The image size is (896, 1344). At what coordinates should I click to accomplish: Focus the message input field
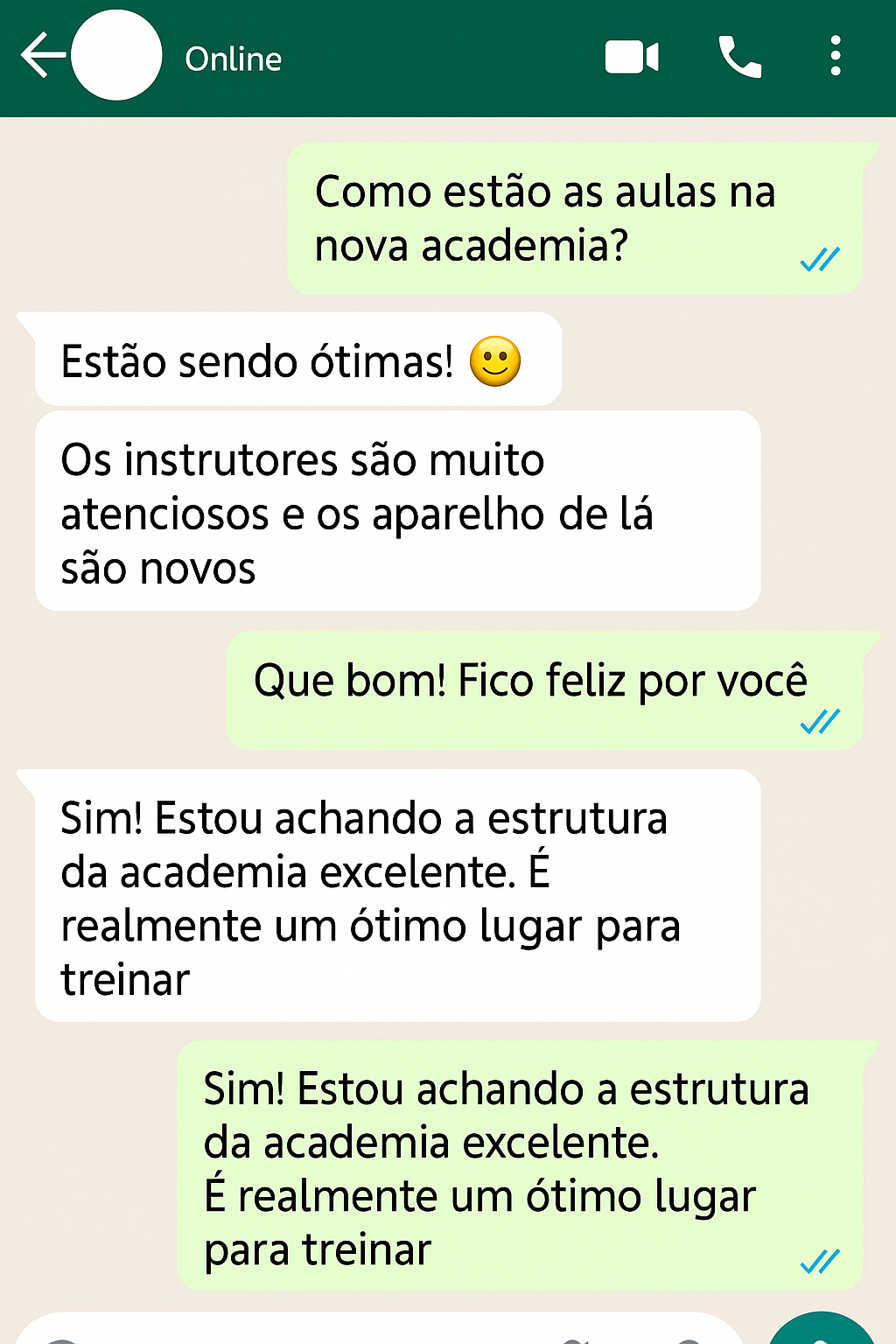tap(350, 1332)
